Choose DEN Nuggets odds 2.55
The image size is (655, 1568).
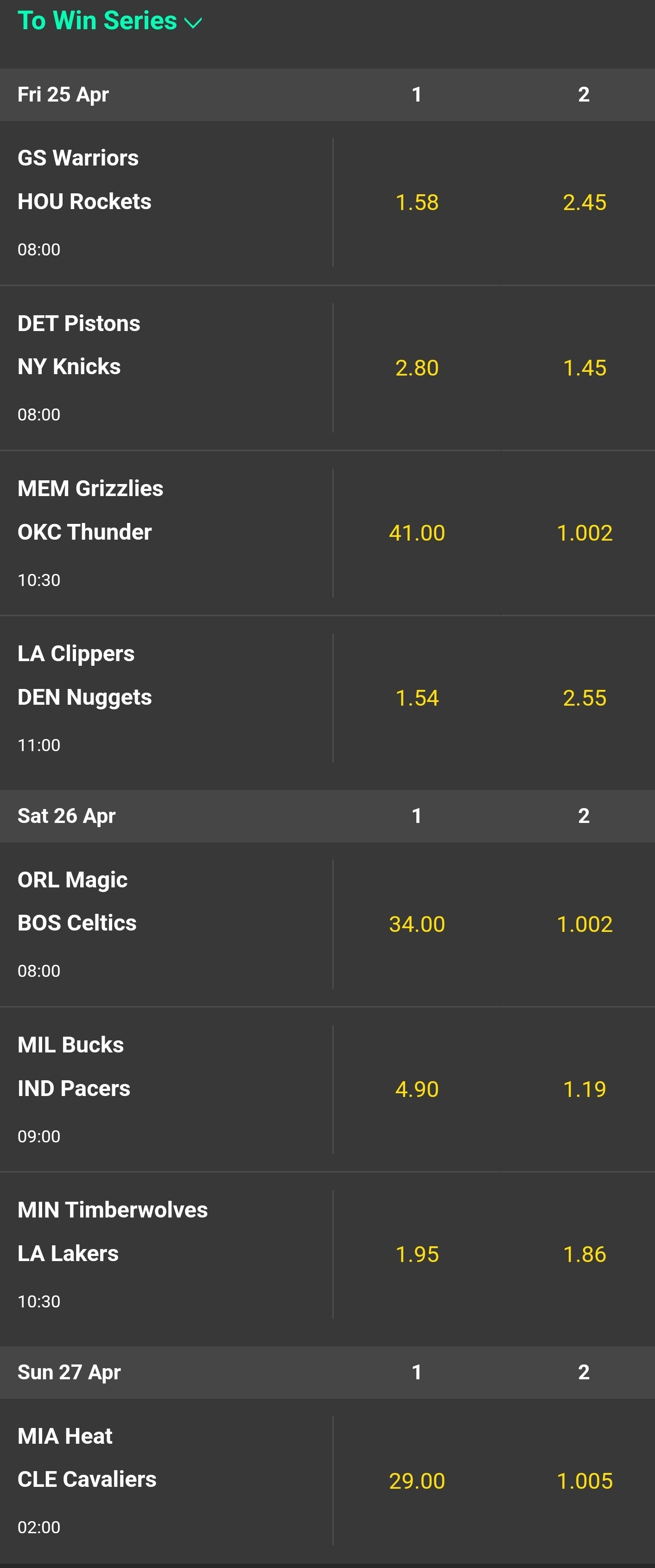(x=585, y=698)
